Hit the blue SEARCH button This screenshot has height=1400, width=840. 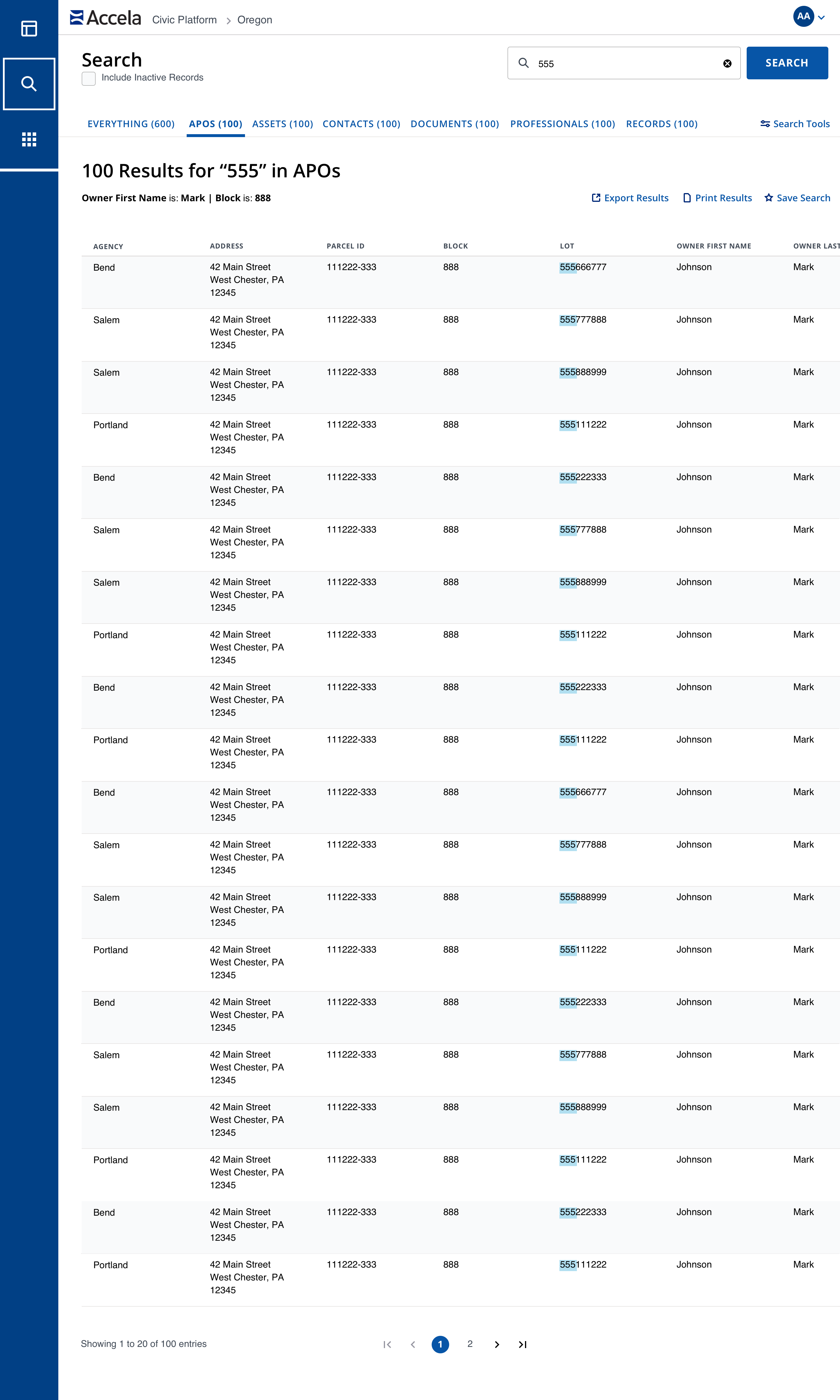tap(786, 63)
